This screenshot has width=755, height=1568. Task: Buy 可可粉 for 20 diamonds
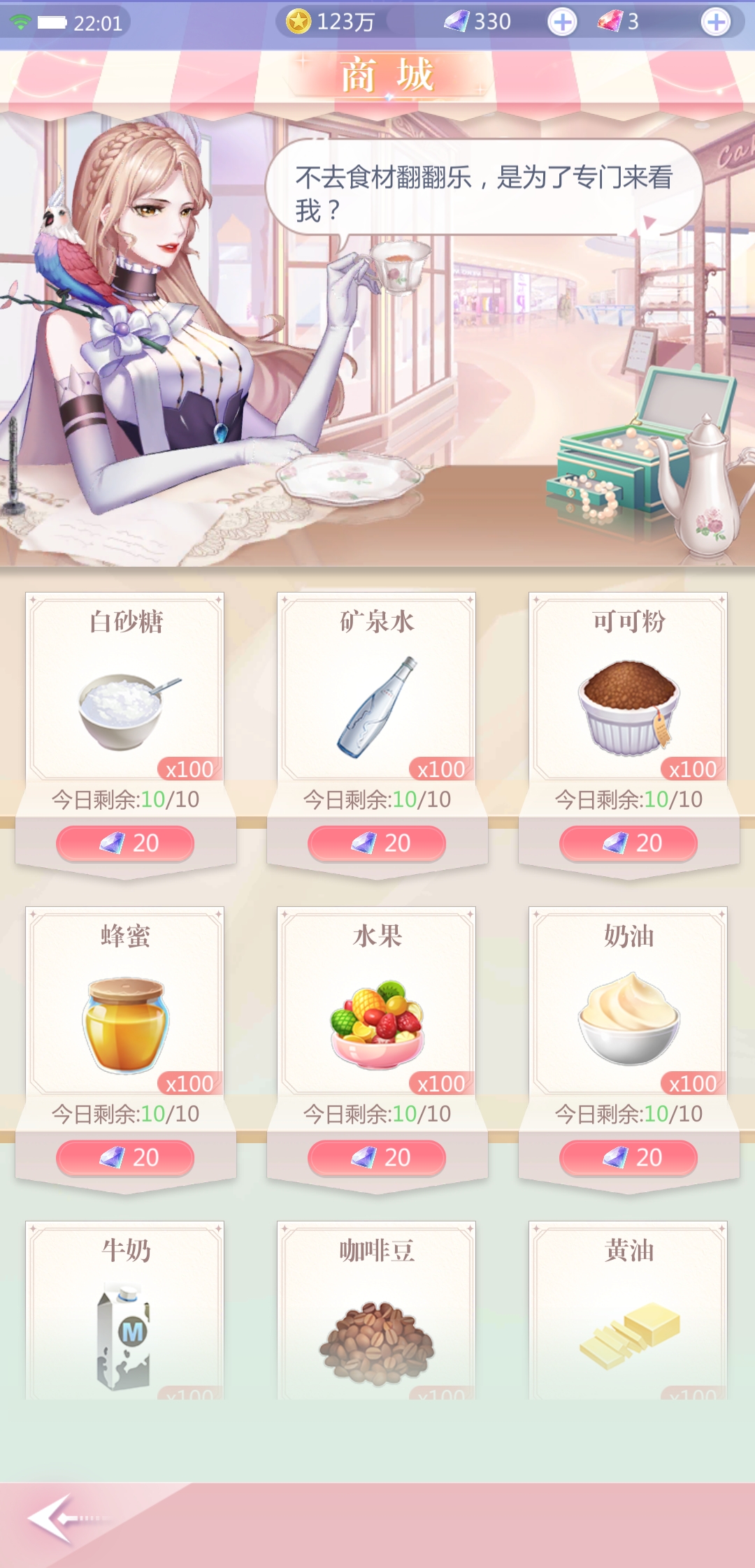tap(628, 843)
